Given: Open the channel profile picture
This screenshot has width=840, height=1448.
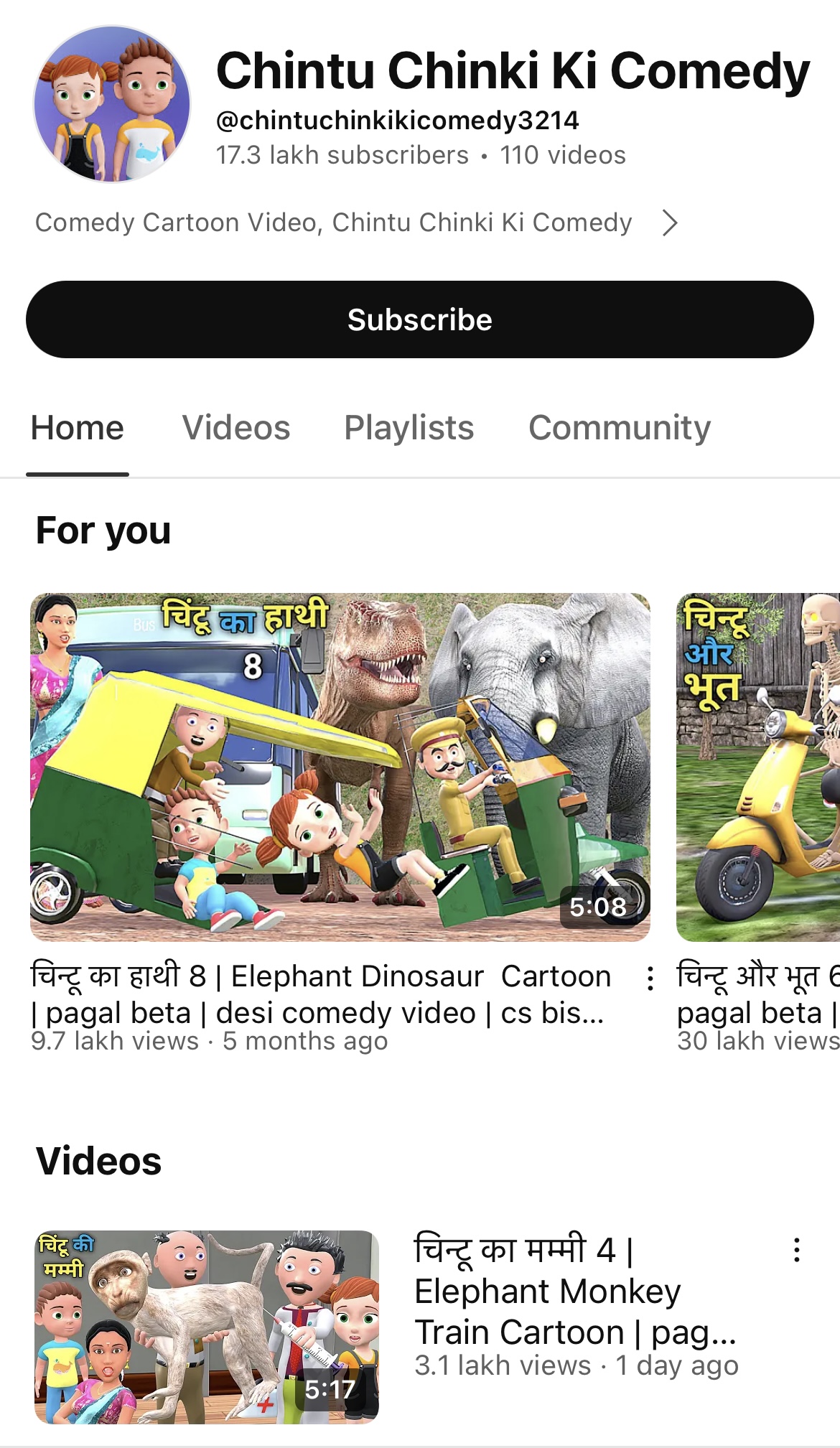Looking at the screenshot, I should click(112, 104).
